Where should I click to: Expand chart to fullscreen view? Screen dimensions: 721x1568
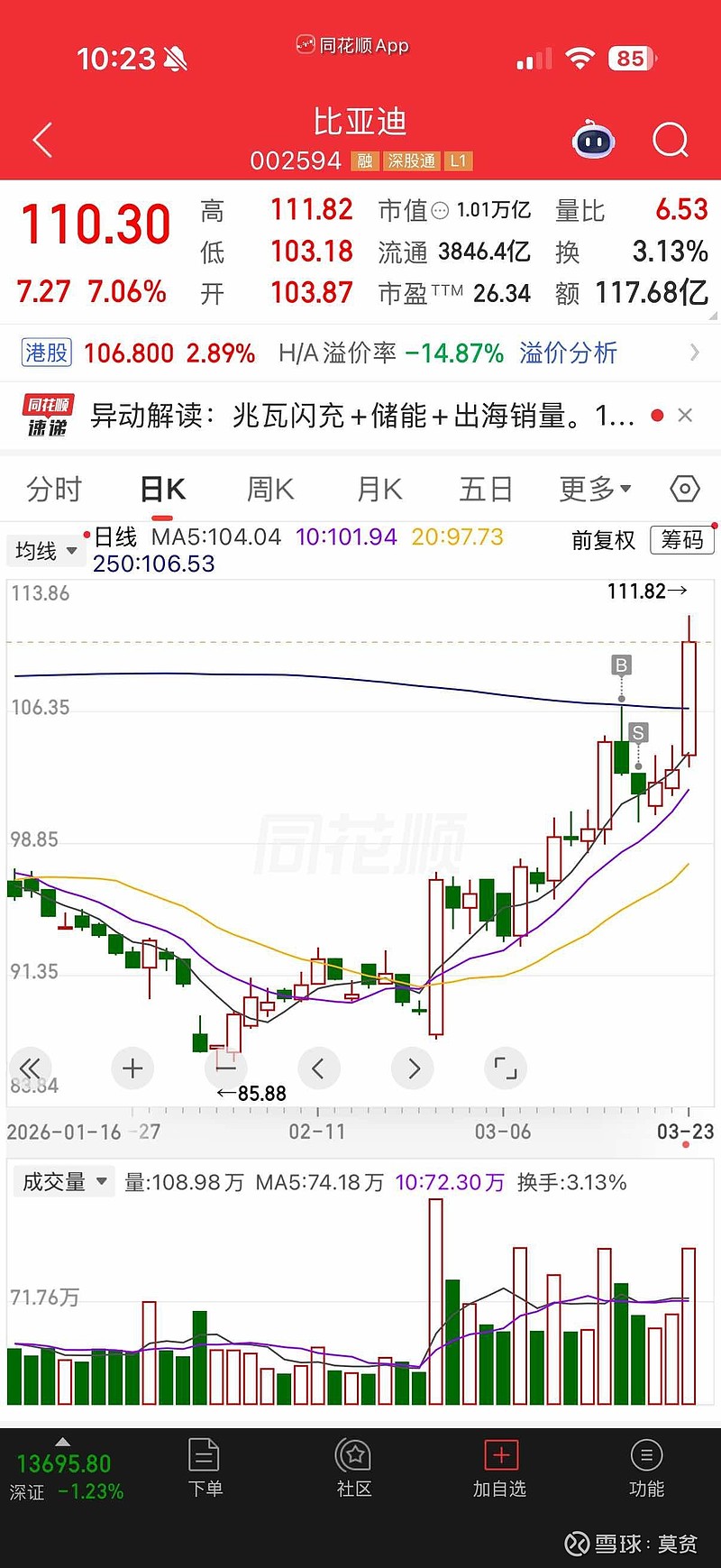point(506,1068)
